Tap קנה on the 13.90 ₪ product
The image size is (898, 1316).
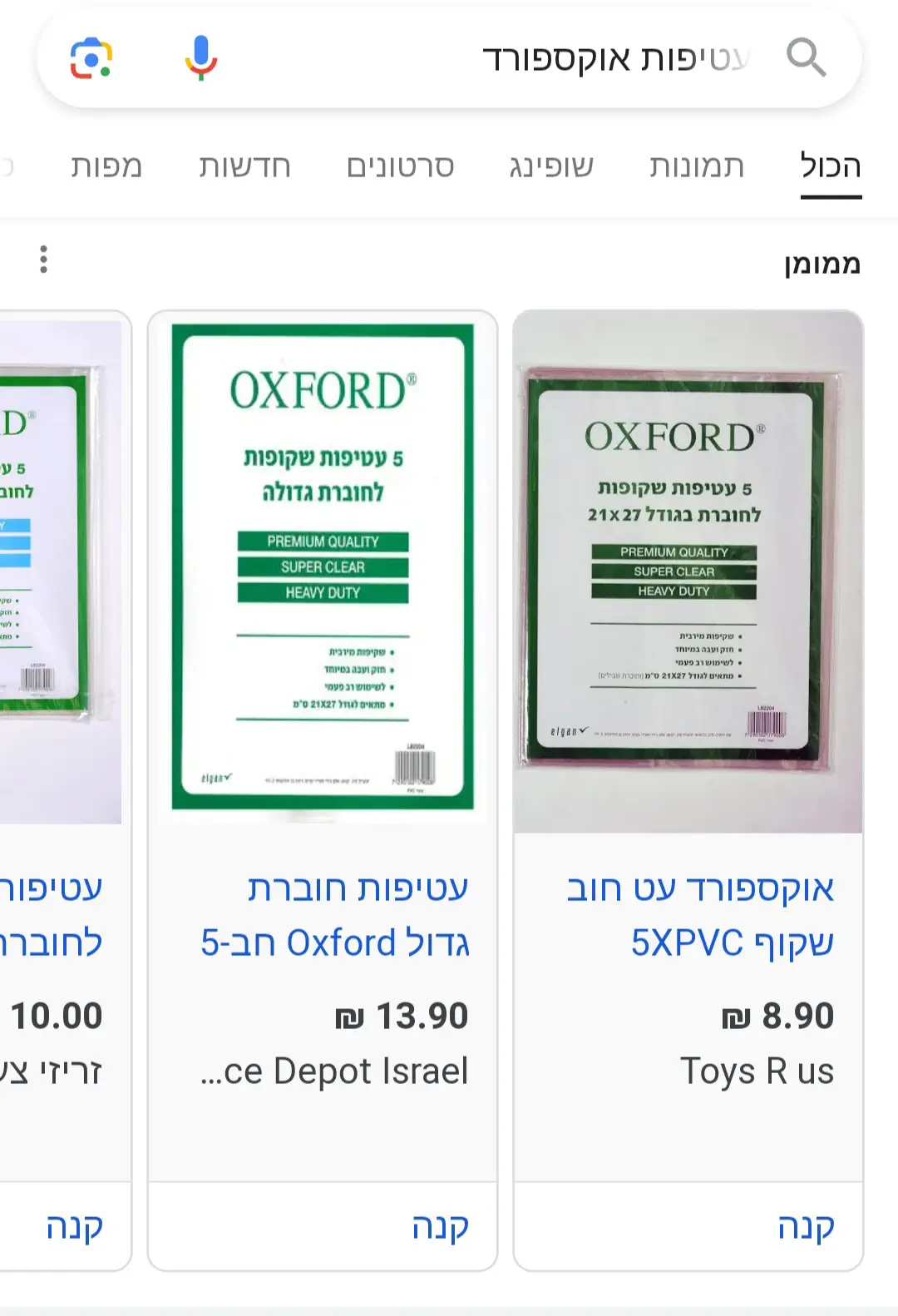[441, 1226]
